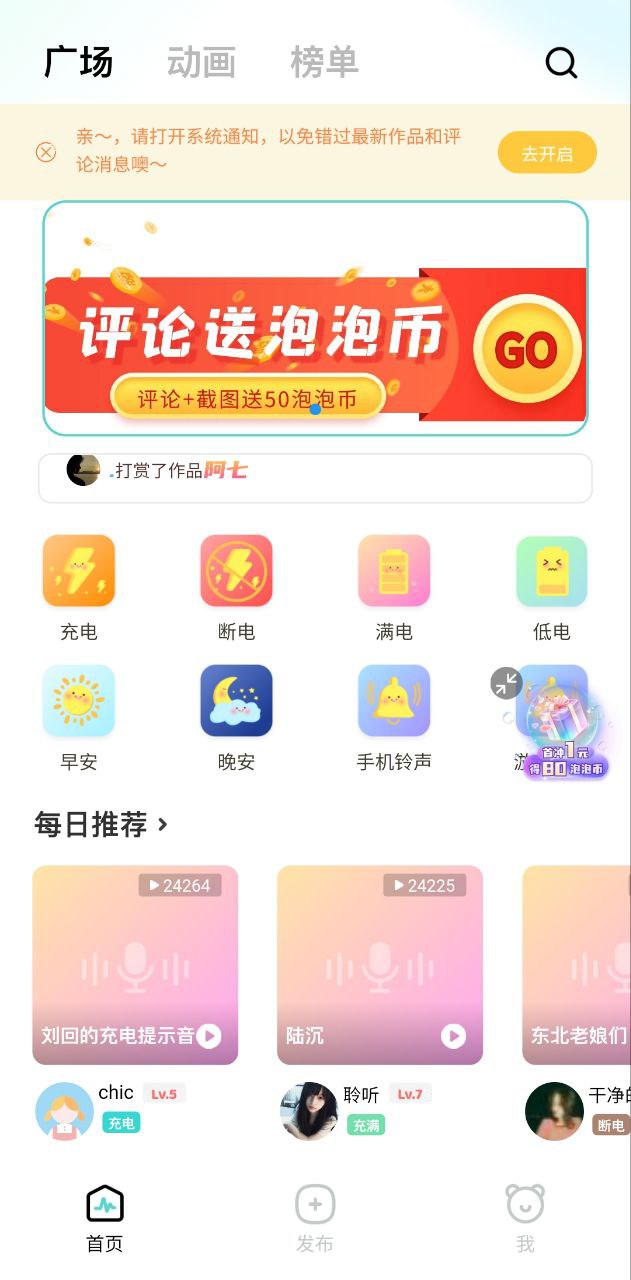Open the 断电 category
The image size is (631, 1280).
pos(236,572)
